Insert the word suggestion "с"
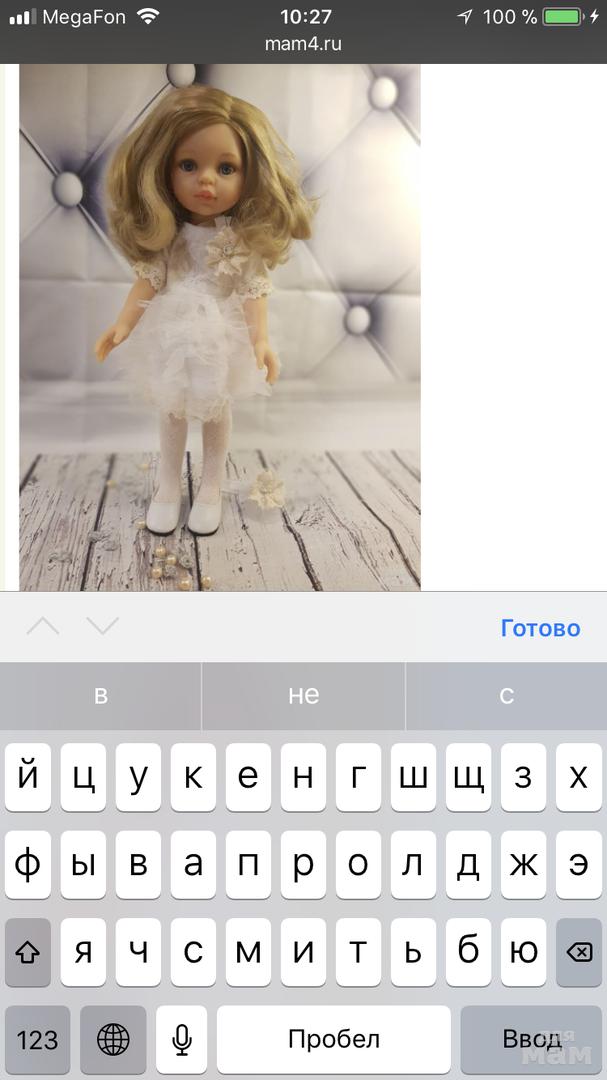The image size is (607, 1080). (506, 695)
